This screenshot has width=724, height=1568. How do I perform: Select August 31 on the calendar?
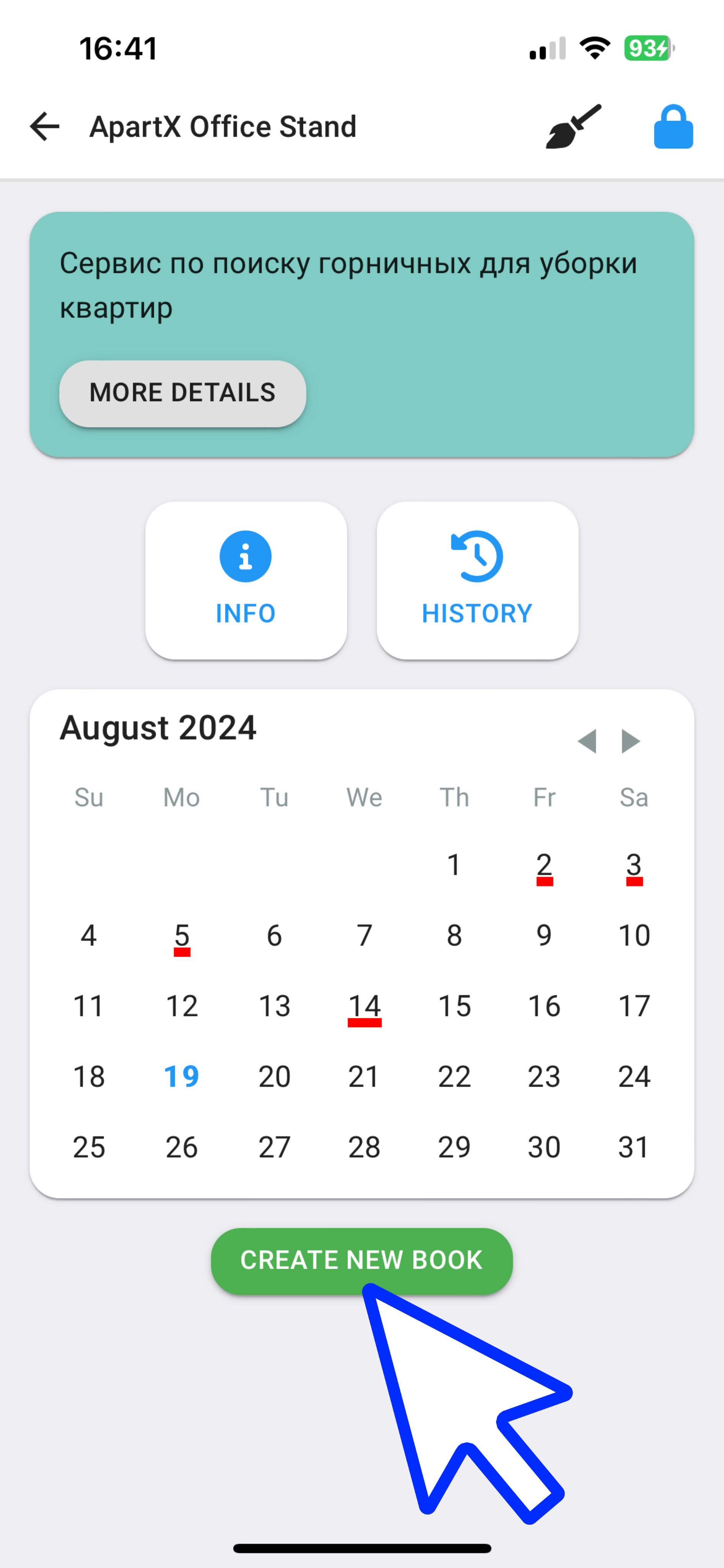point(633,1147)
